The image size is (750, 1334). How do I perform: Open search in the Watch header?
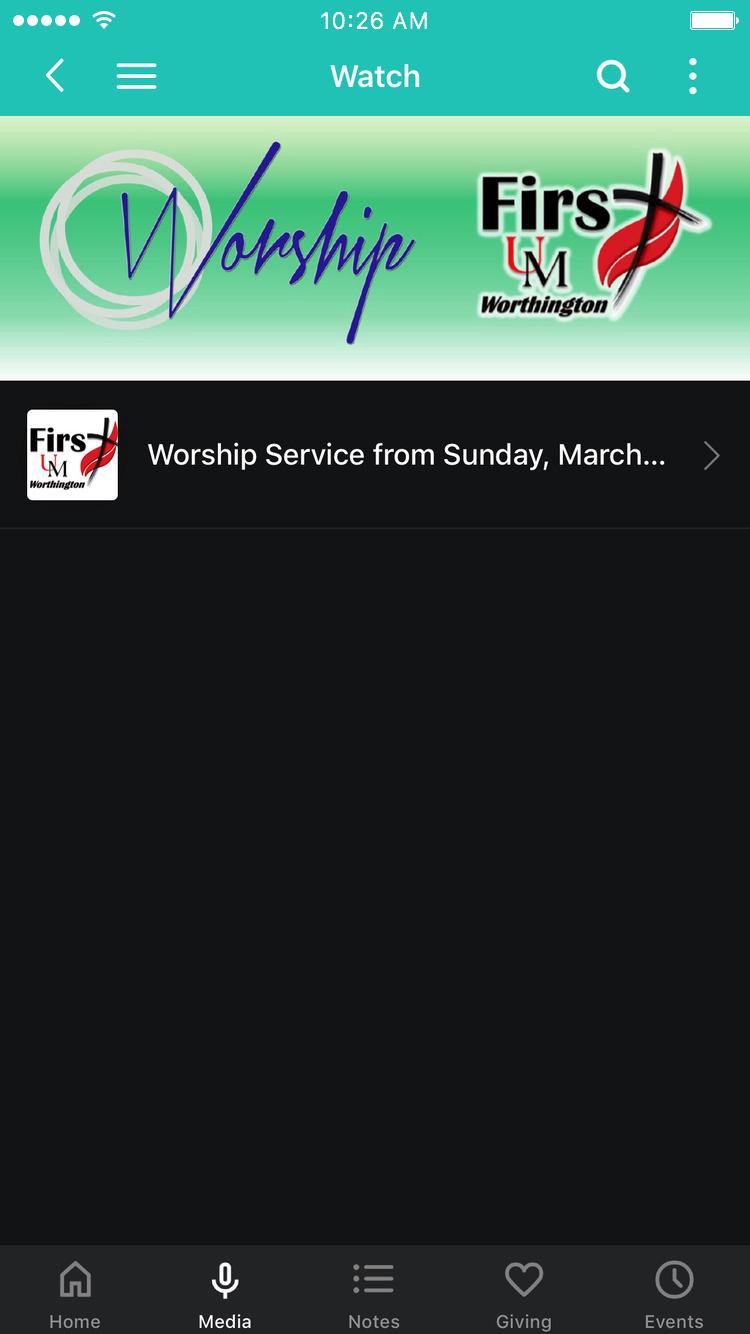coord(613,76)
